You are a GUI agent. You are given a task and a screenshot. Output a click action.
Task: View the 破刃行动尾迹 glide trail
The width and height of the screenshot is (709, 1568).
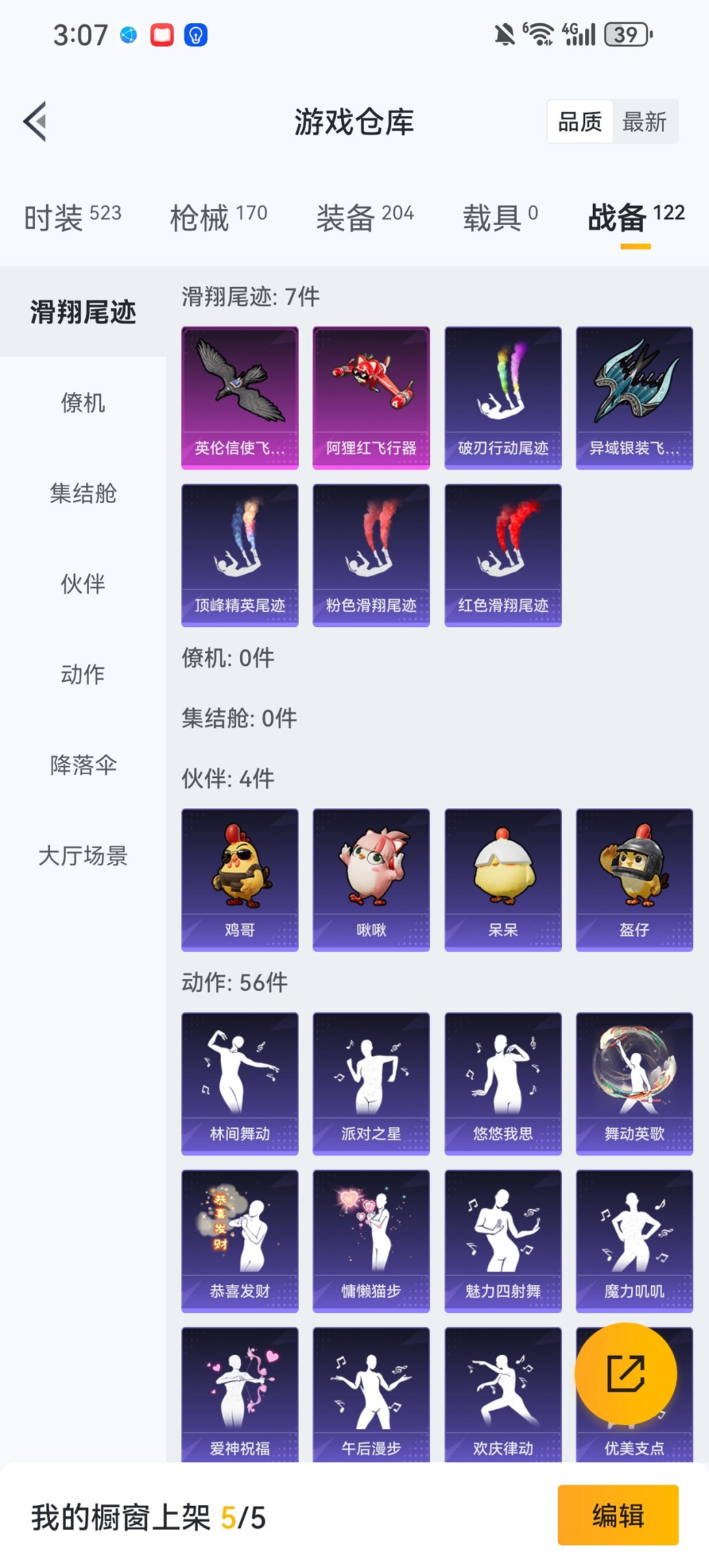click(503, 396)
